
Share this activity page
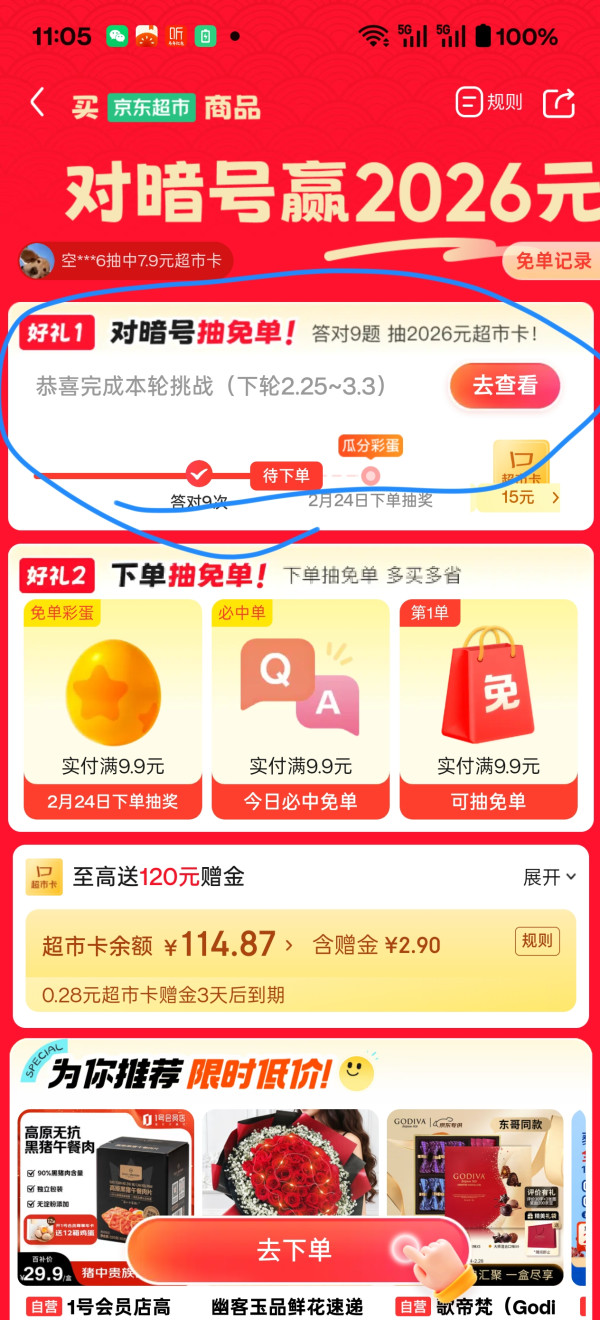[x=559, y=102]
